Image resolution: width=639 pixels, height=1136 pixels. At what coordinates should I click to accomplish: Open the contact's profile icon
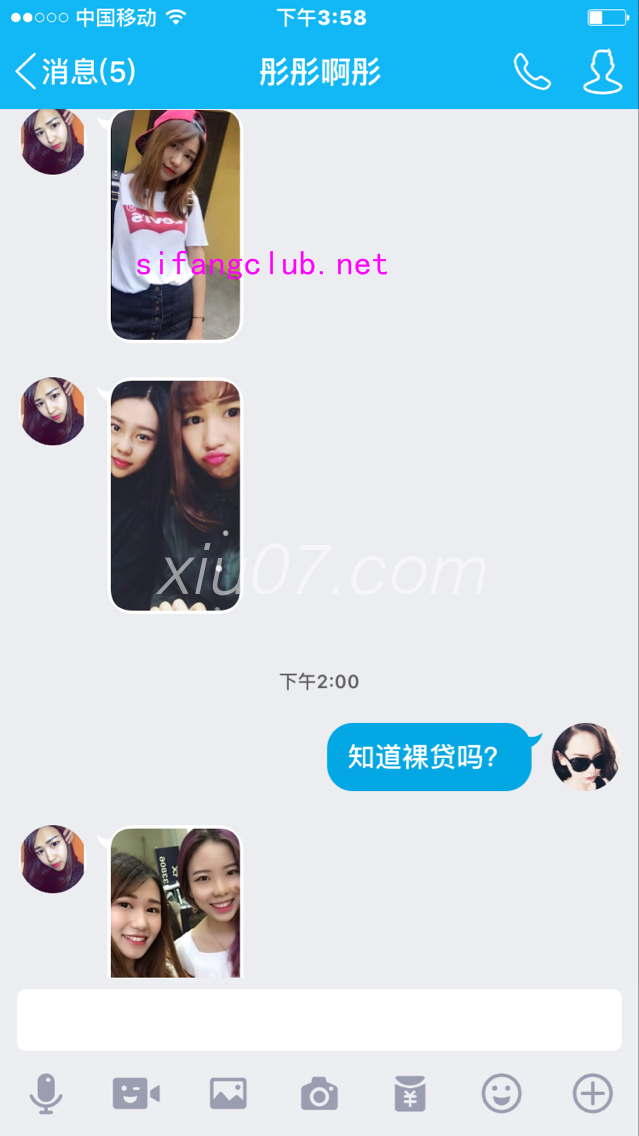coord(602,72)
